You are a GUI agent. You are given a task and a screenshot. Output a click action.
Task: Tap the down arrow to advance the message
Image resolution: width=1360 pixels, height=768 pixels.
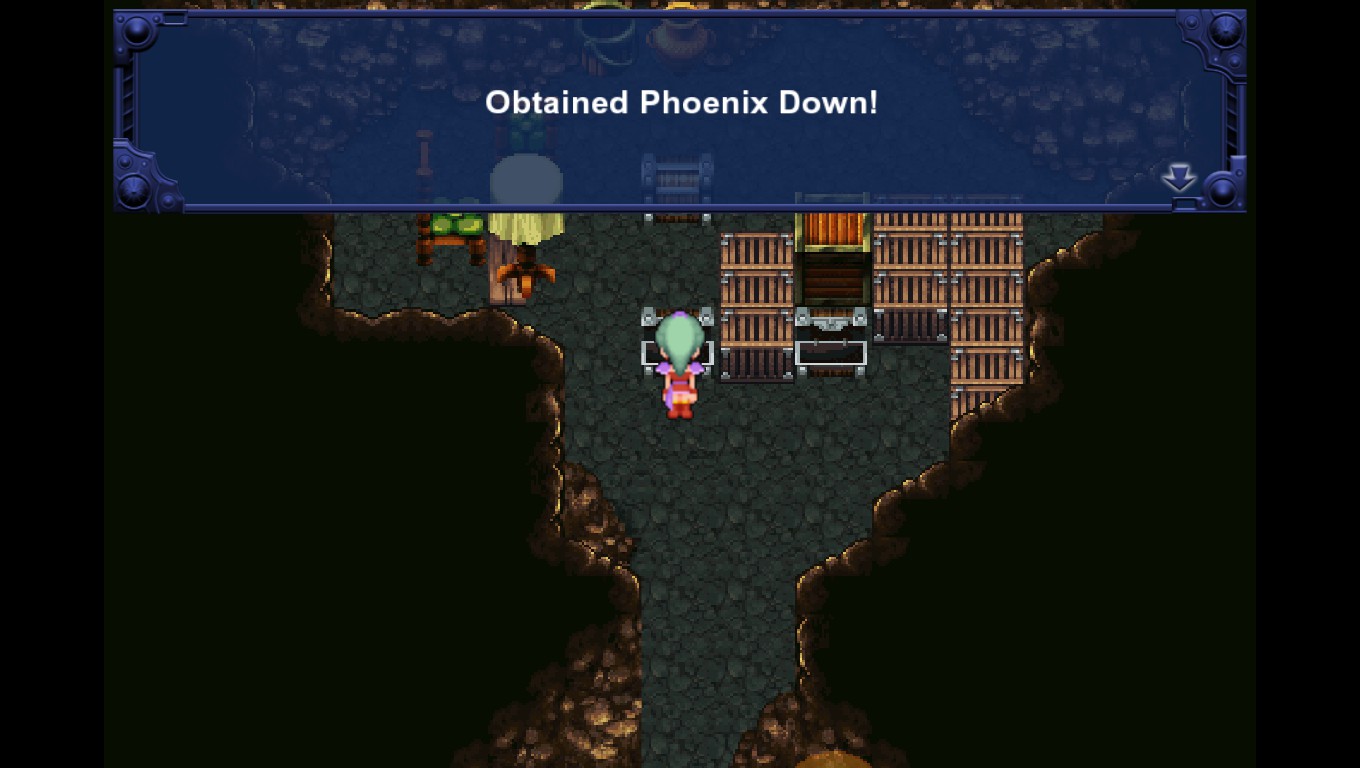click(1179, 178)
